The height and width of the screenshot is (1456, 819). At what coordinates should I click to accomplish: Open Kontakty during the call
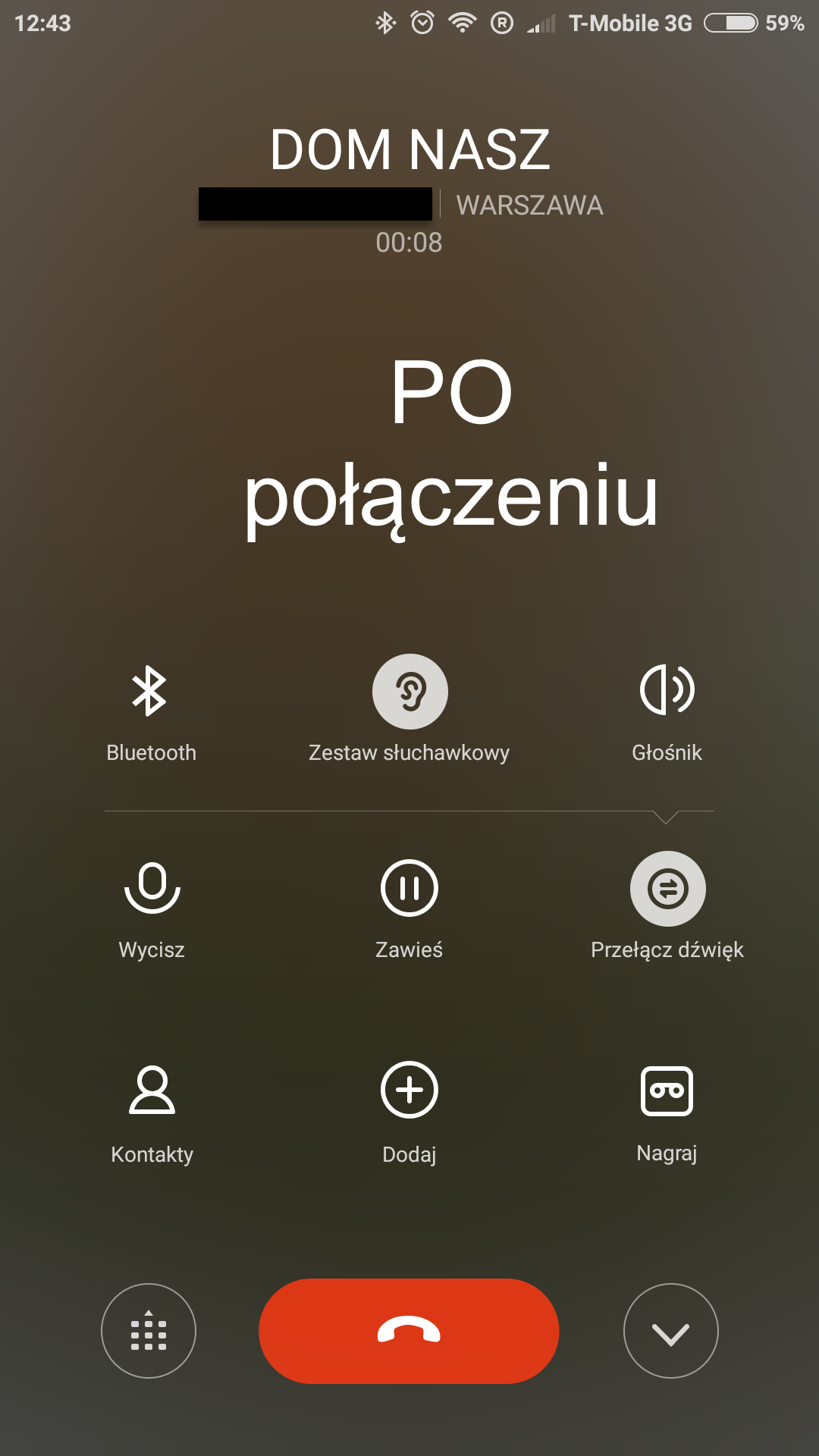152,1090
